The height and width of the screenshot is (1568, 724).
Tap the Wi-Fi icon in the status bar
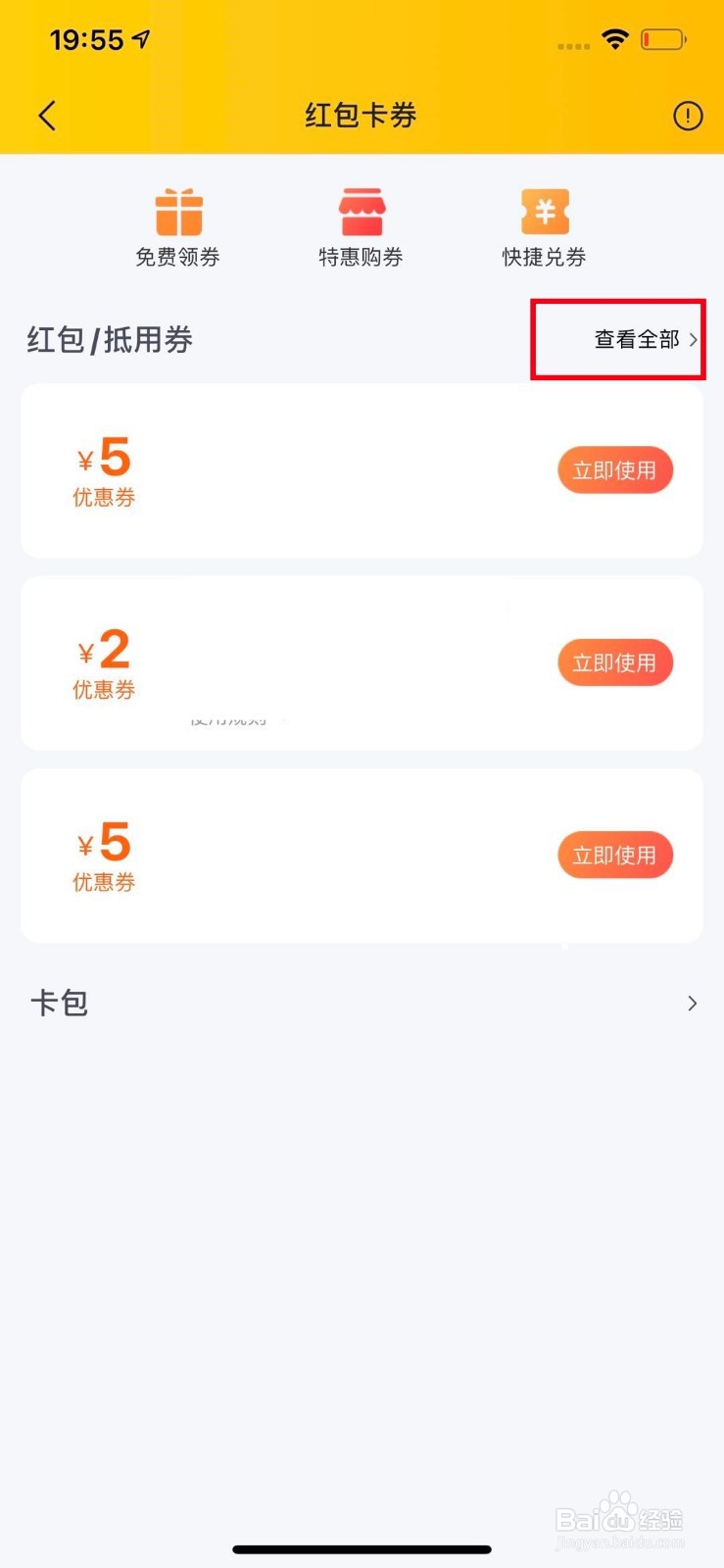pyautogui.click(x=614, y=39)
